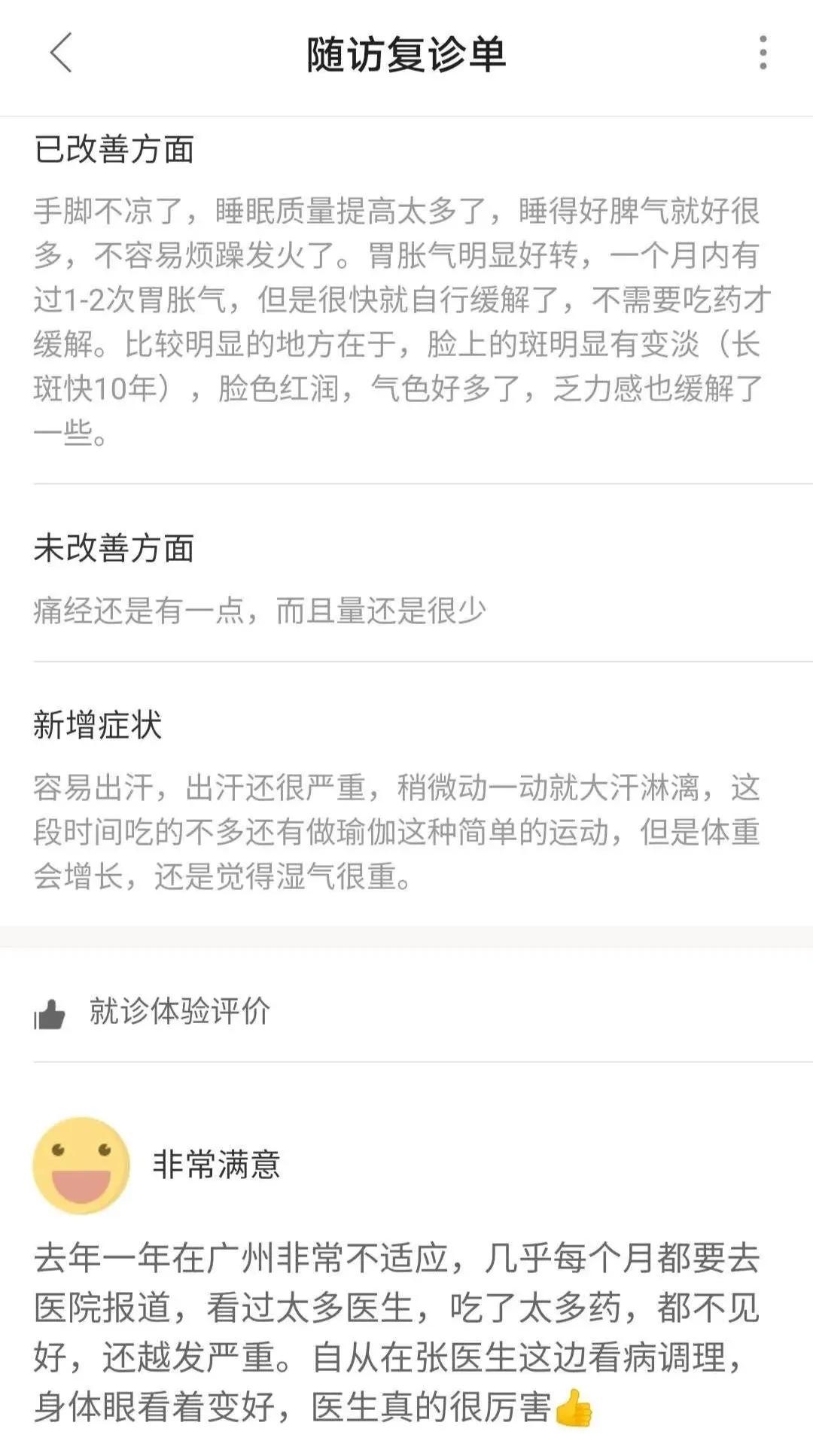The height and width of the screenshot is (1456, 813).
Task: Click the top-right kebab menu dots
Action: (x=765, y=53)
